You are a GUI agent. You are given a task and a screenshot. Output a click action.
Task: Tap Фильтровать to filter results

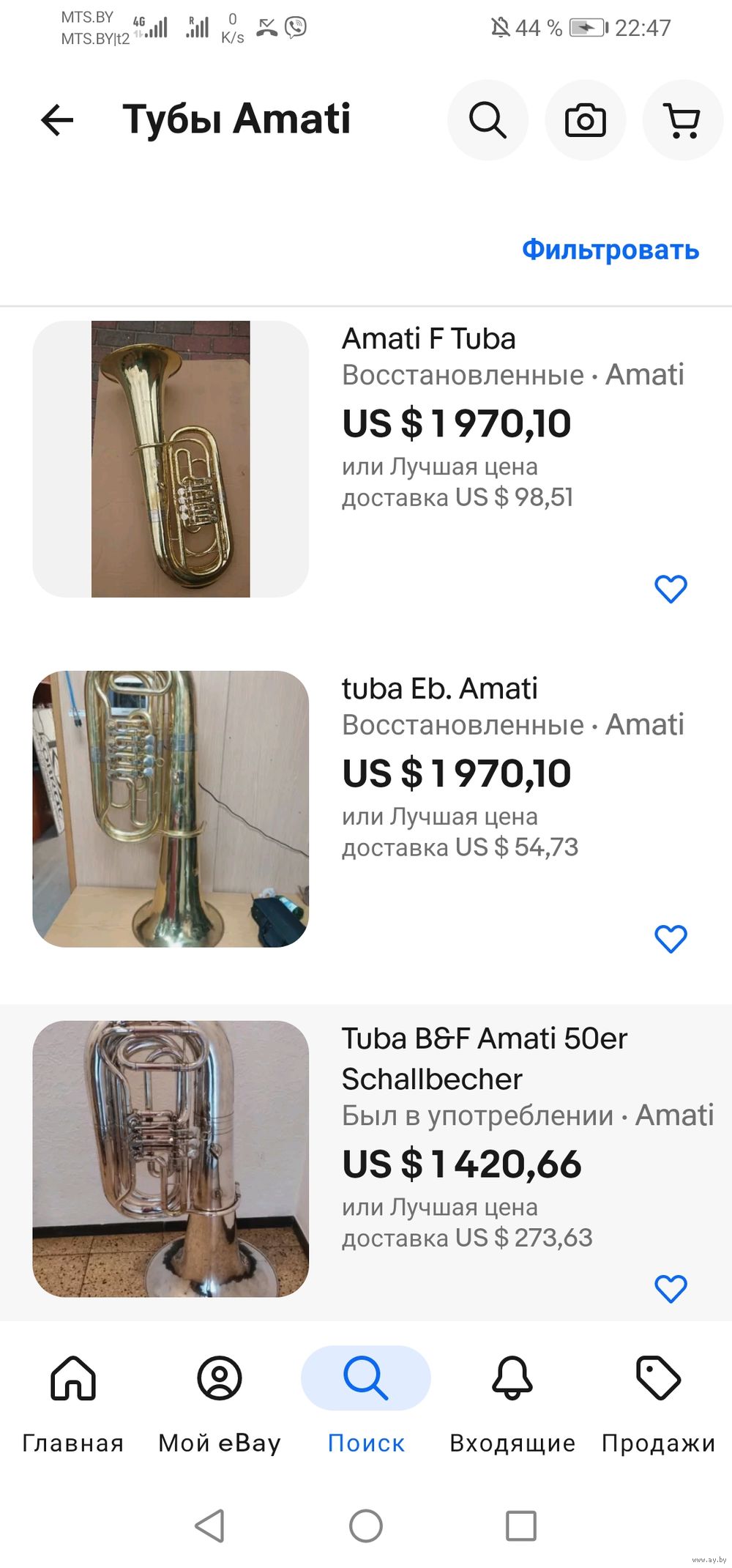(x=610, y=250)
